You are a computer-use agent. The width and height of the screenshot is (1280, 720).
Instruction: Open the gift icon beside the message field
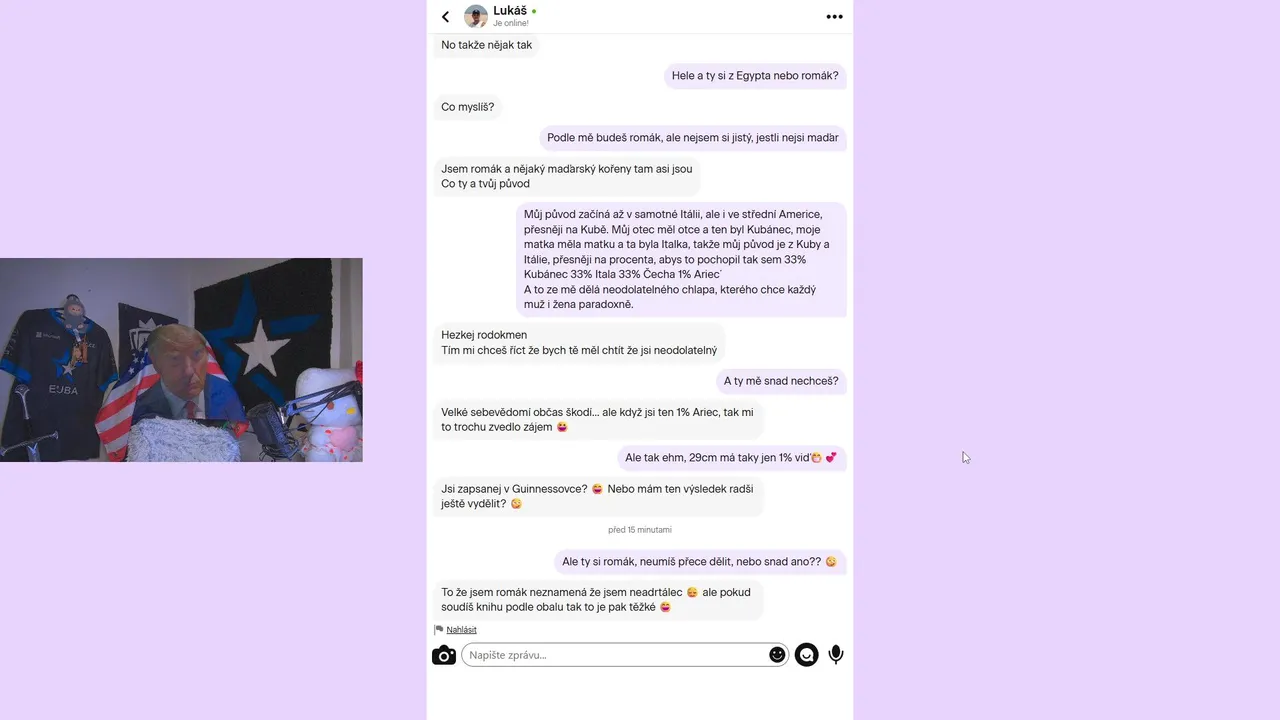807,655
